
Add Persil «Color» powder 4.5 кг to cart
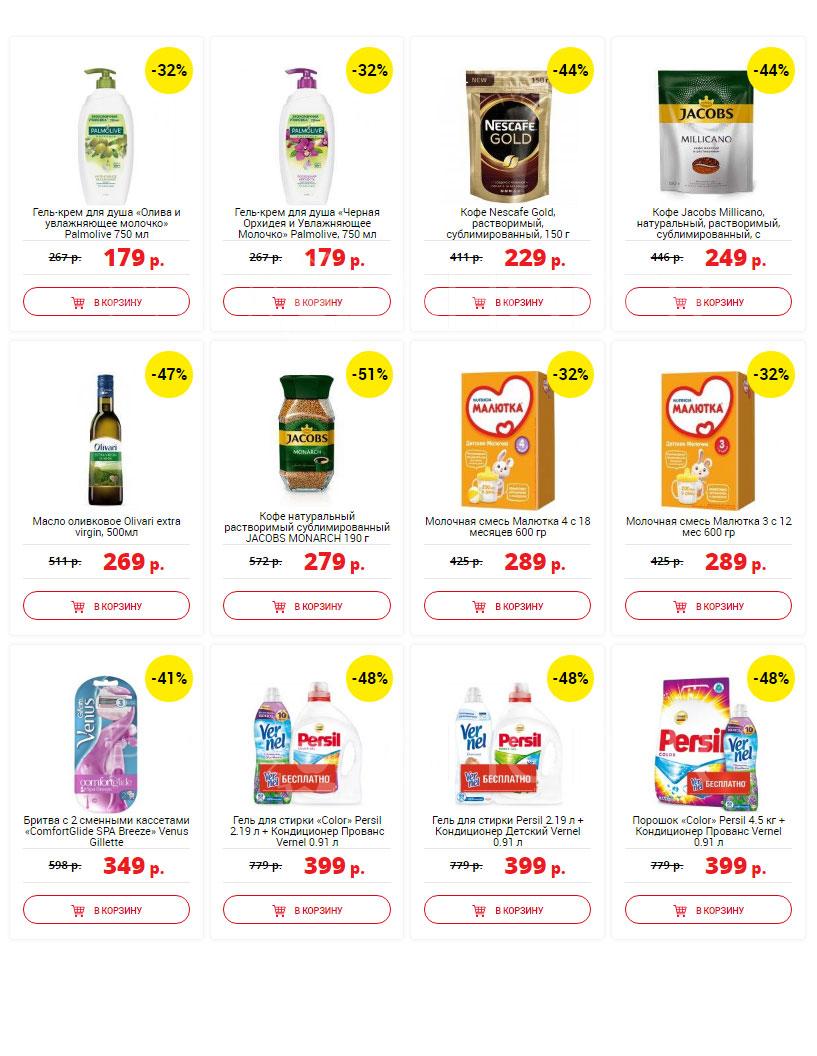708,910
